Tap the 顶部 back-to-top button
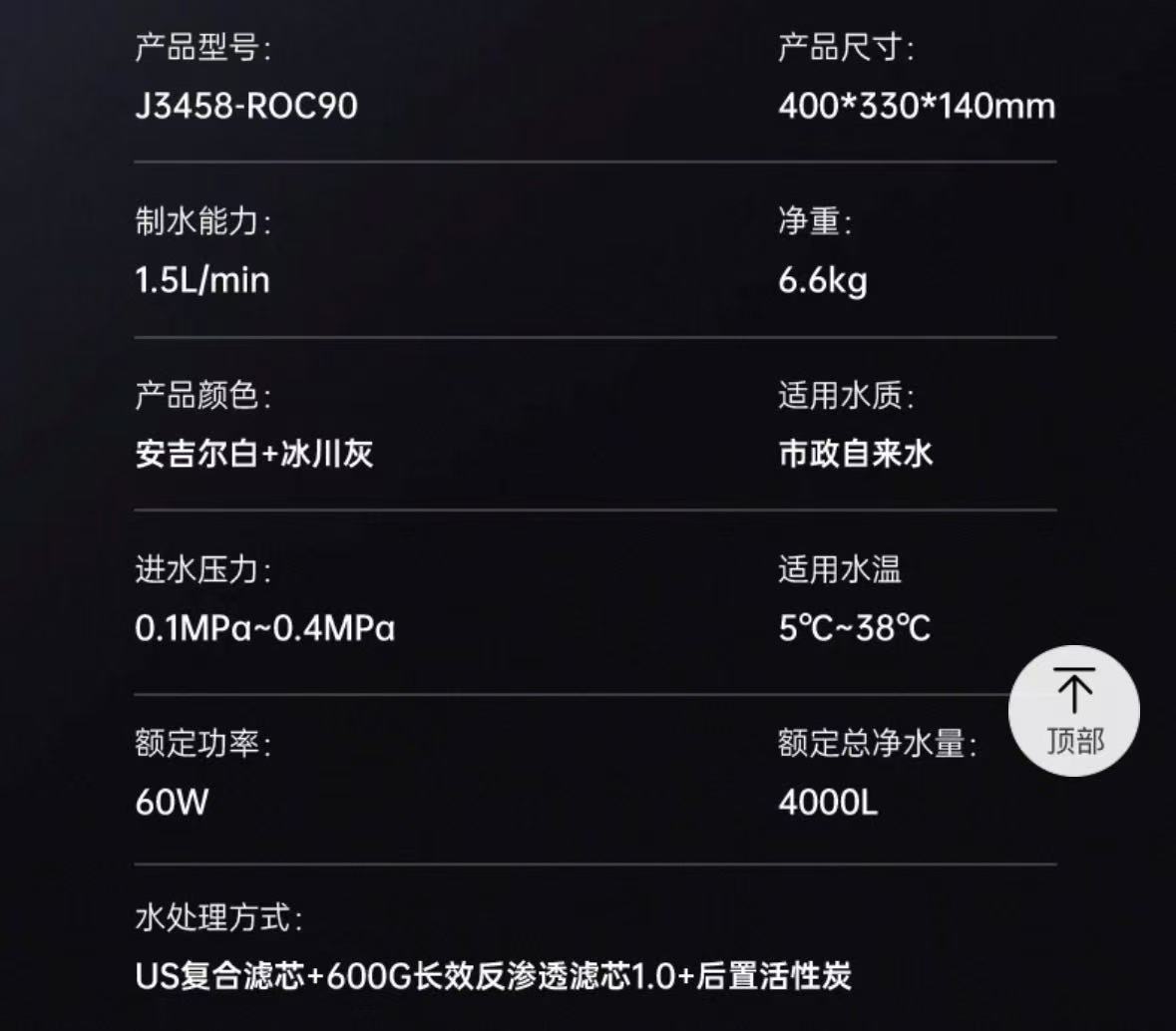 [1074, 712]
